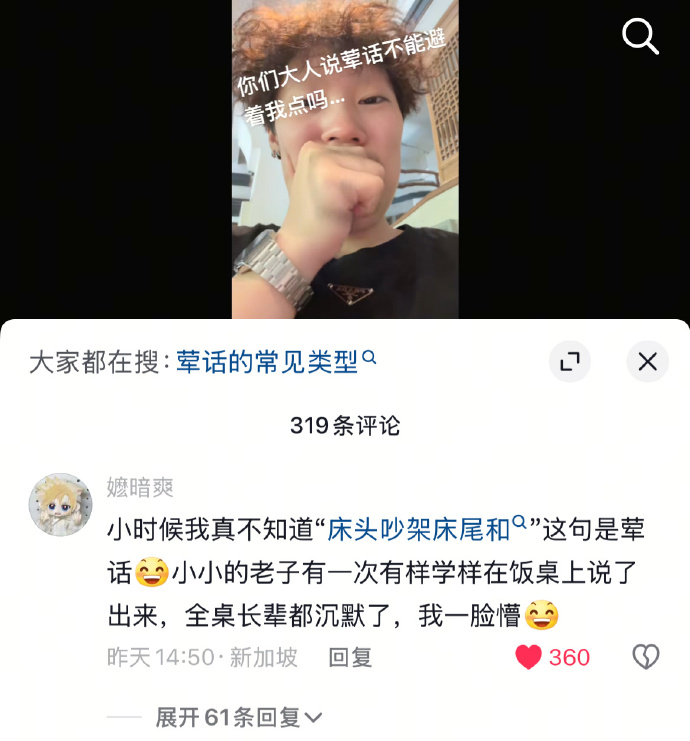Expand the comments panel to full screen
The width and height of the screenshot is (690, 741).
click(x=570, y=362)
